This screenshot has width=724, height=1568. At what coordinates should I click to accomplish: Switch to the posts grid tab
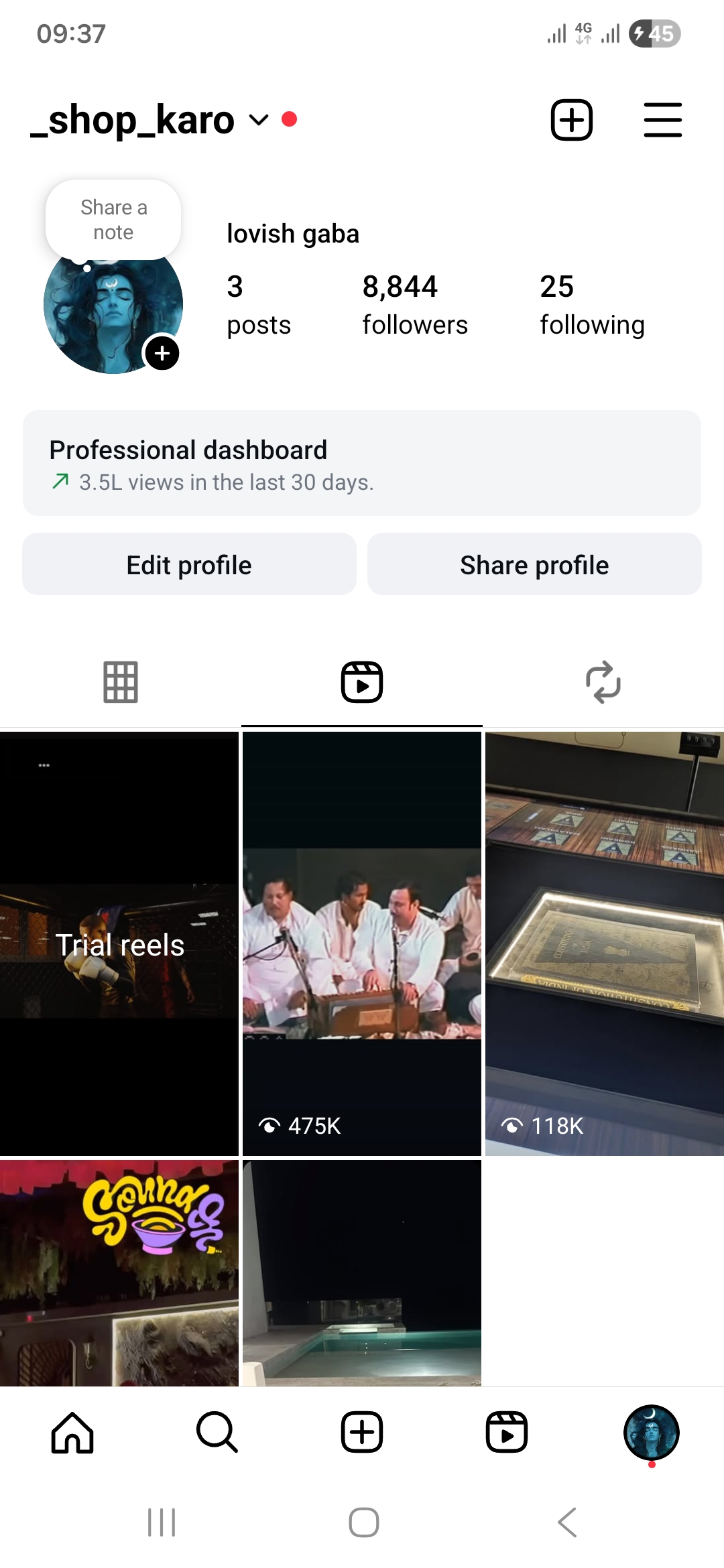coord(121,682)
